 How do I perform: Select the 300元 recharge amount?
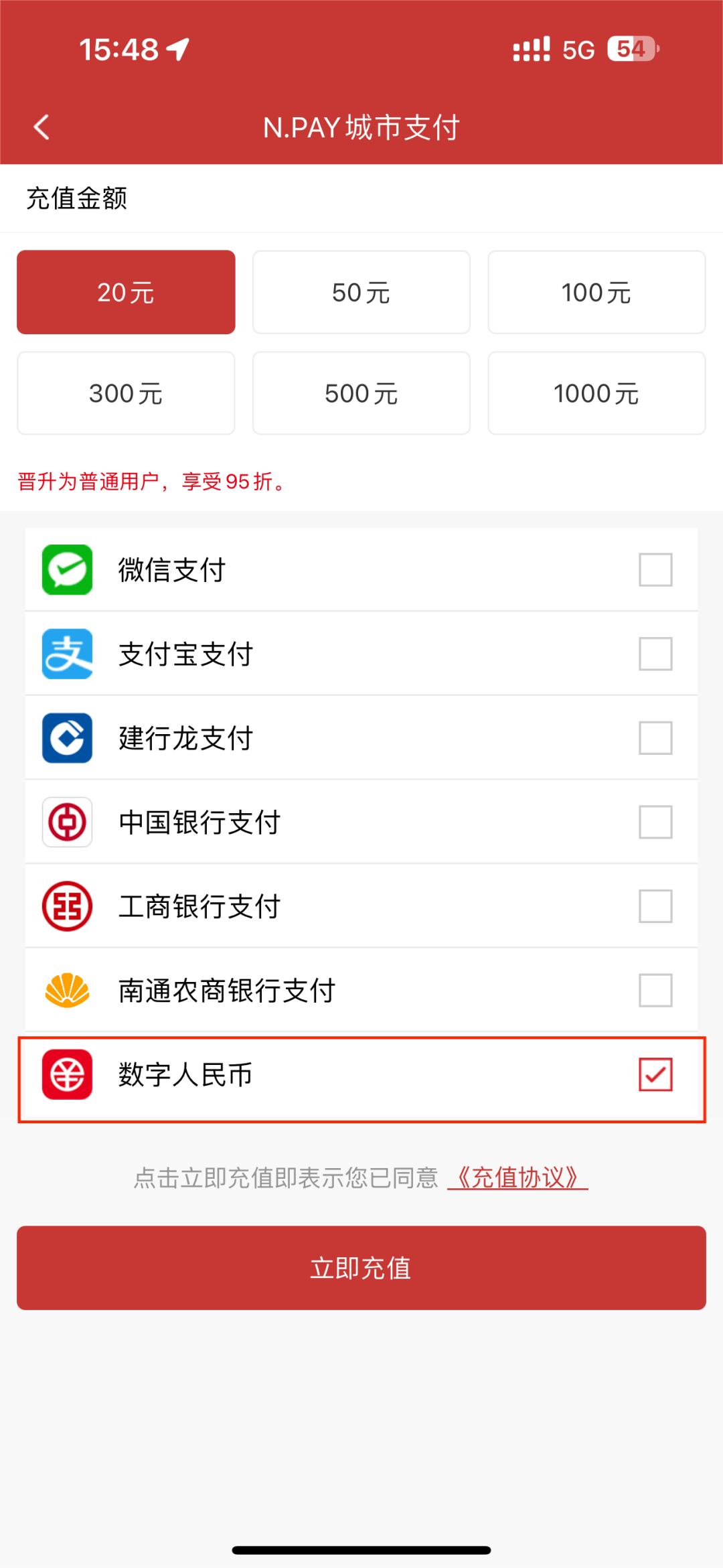pyautogui.click(x=126, y=394)
